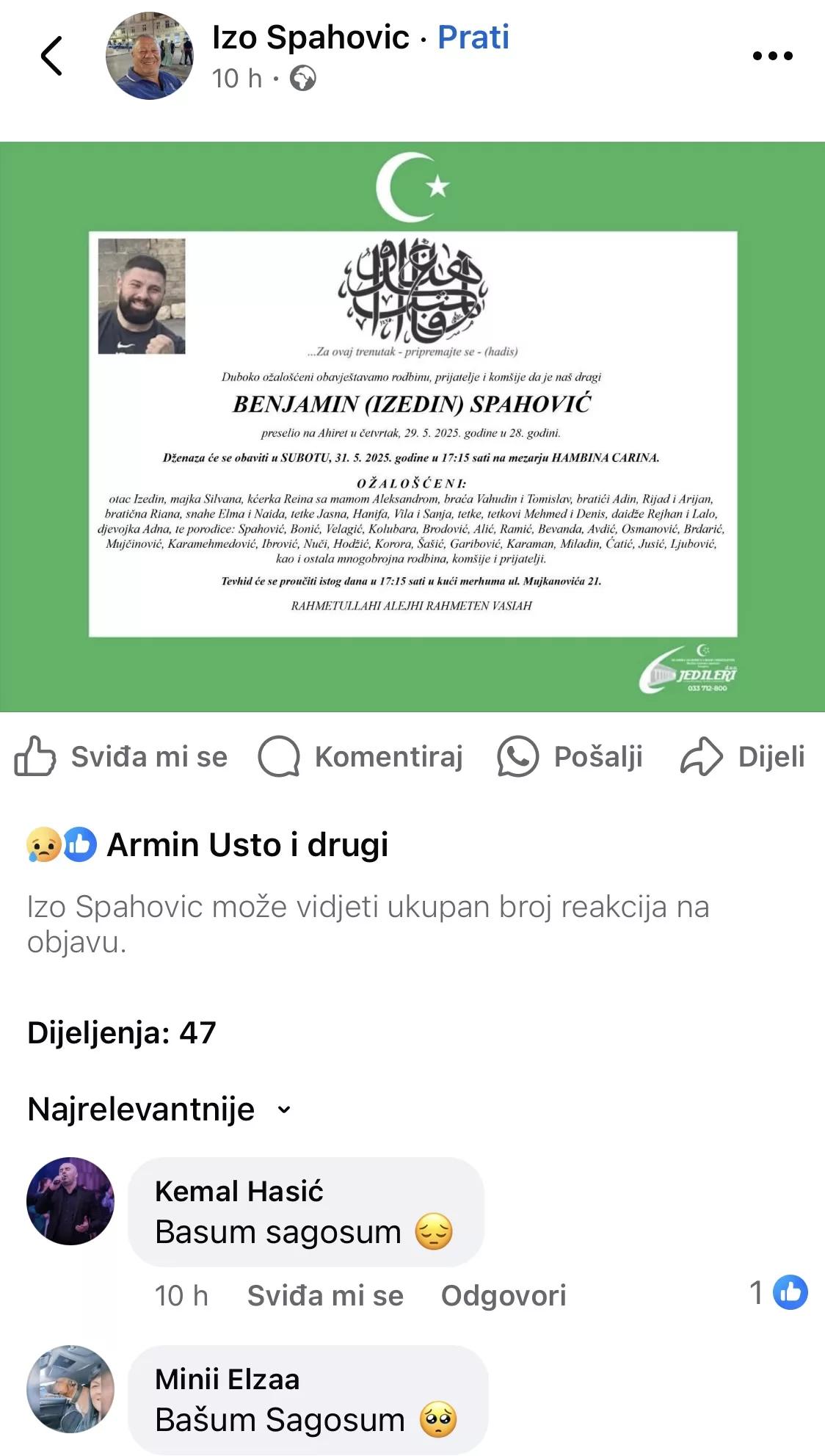Tap Komentiraj to comment on the post
The height and width of the screenshot is (1456, 825).
(x=361, y=757)
